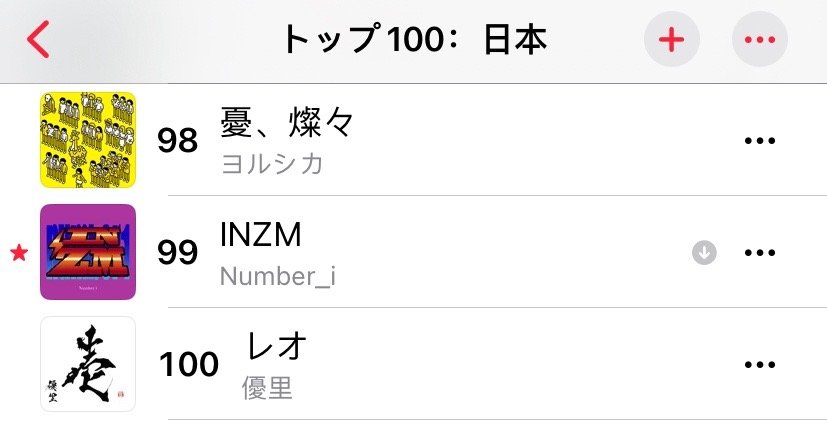Add the トップ100：日本 playlist to library
827x432 pixels.
pos(670,40)
